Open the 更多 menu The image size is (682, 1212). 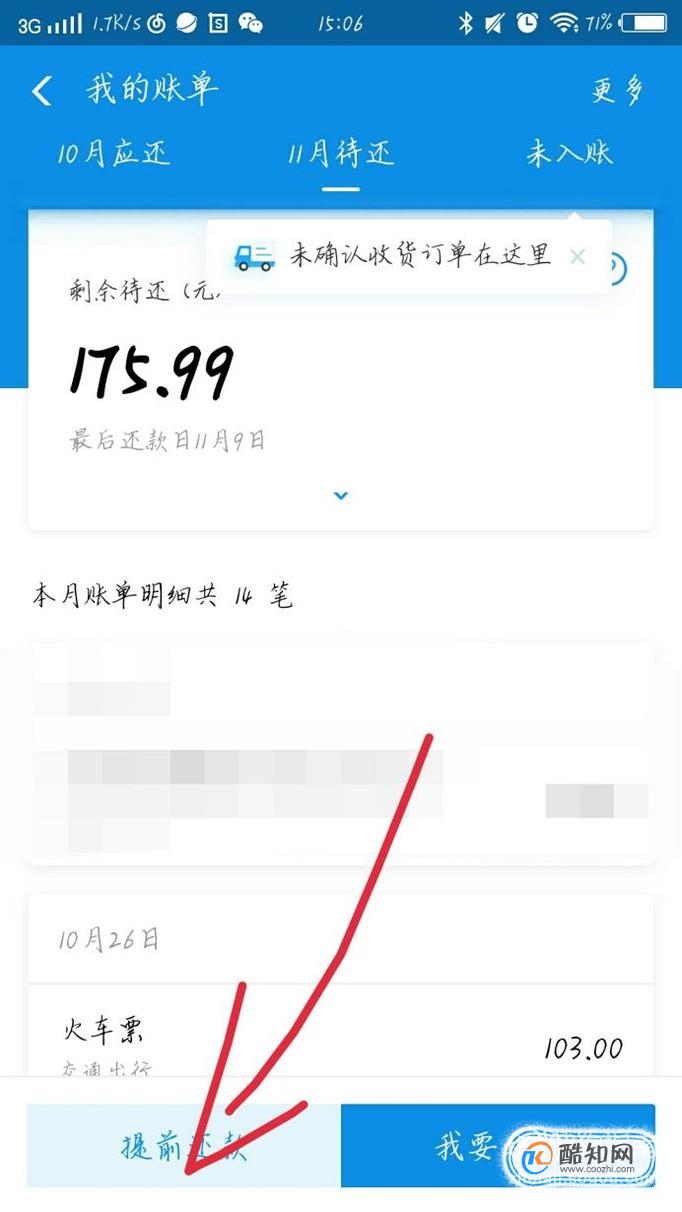[616, 91]
